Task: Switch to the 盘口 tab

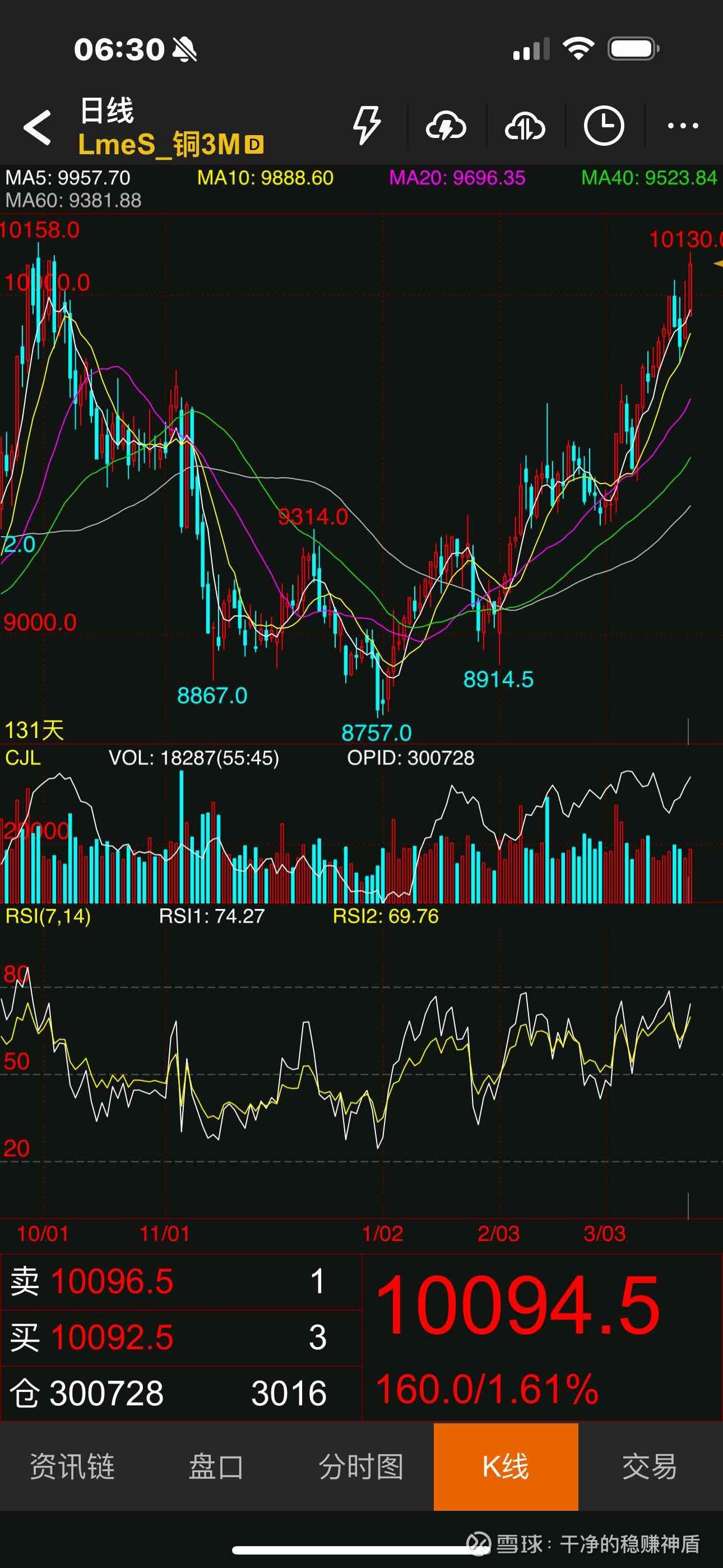Action: (x=217, y=1466)
